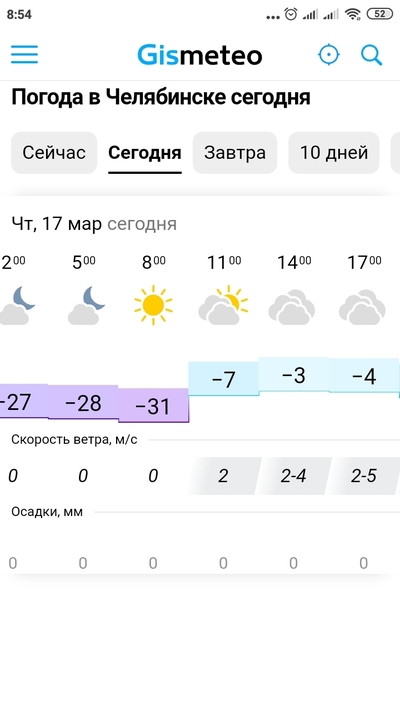
Task: Show the Завтра forecast
Action: (235, 153)
